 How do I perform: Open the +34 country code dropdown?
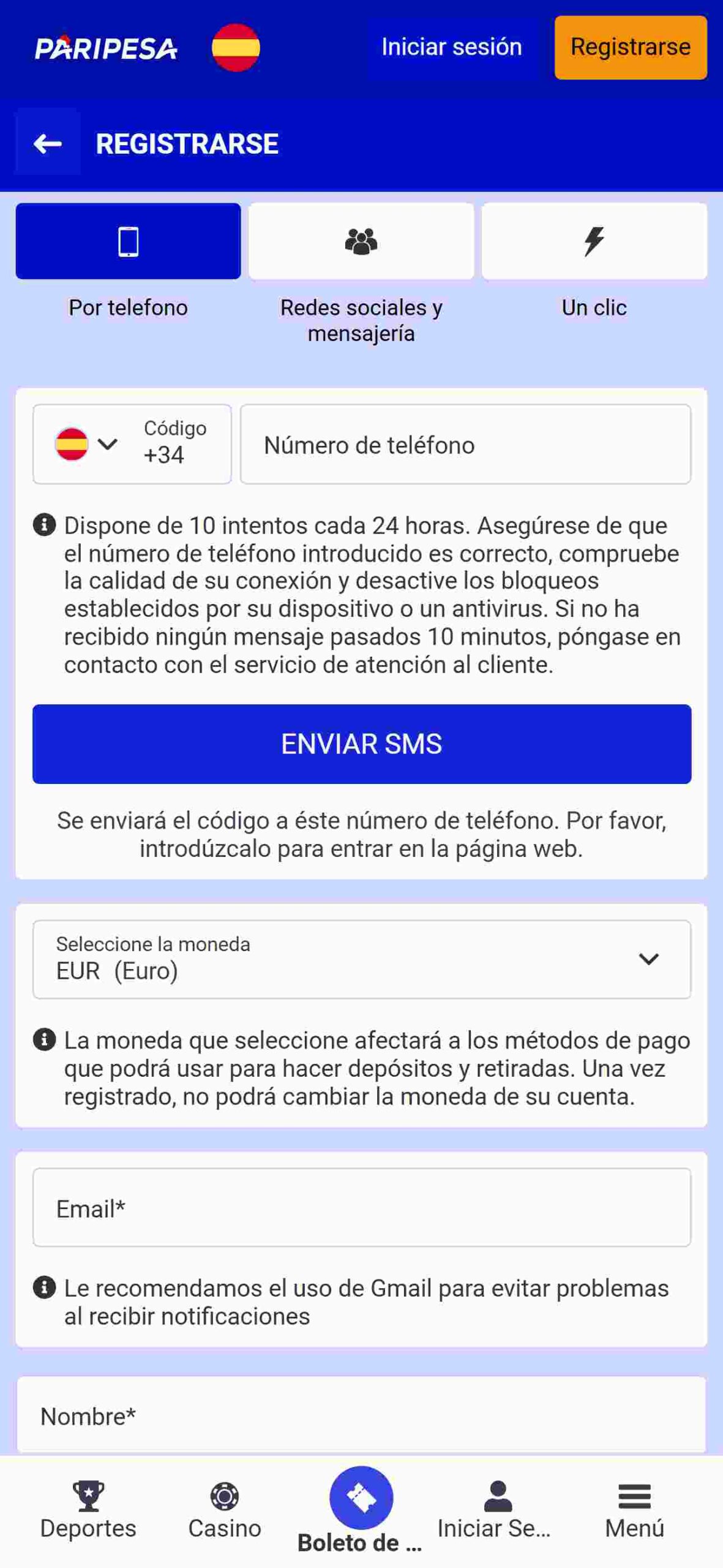point(132,444)
